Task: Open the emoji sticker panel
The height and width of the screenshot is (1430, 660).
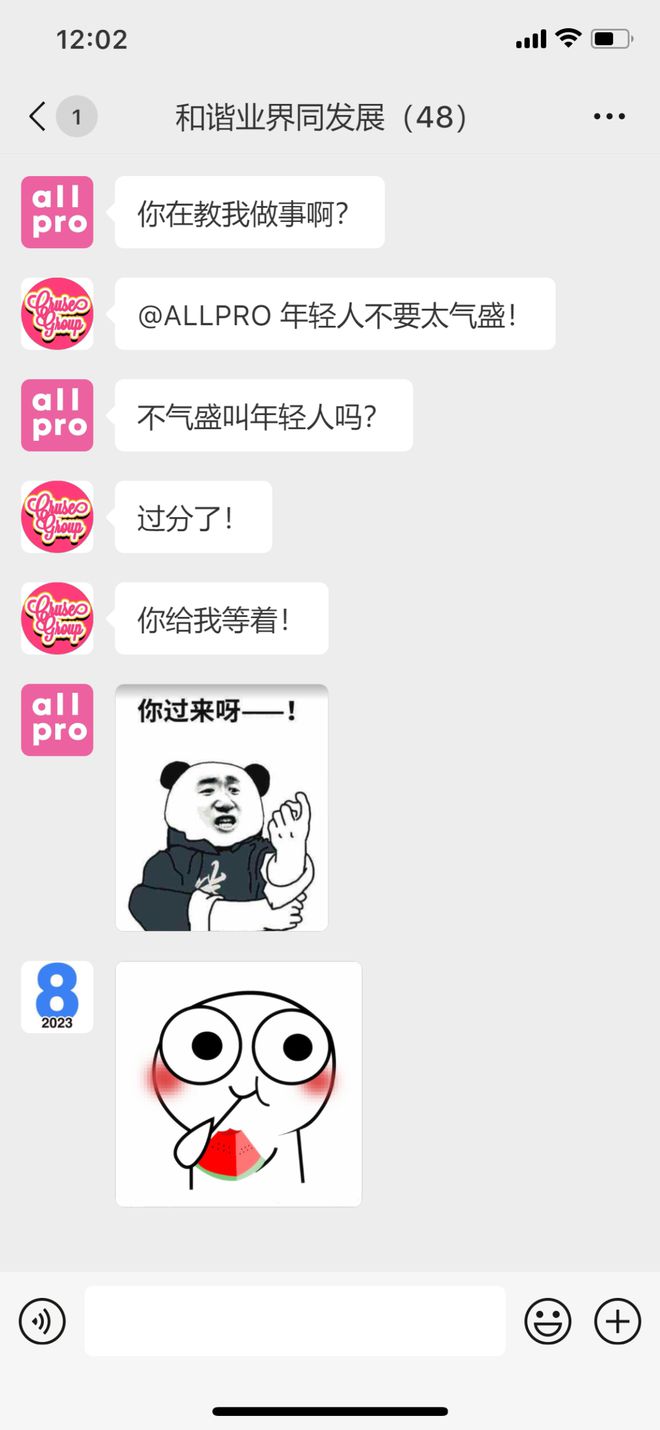Action: (547, 1322)
